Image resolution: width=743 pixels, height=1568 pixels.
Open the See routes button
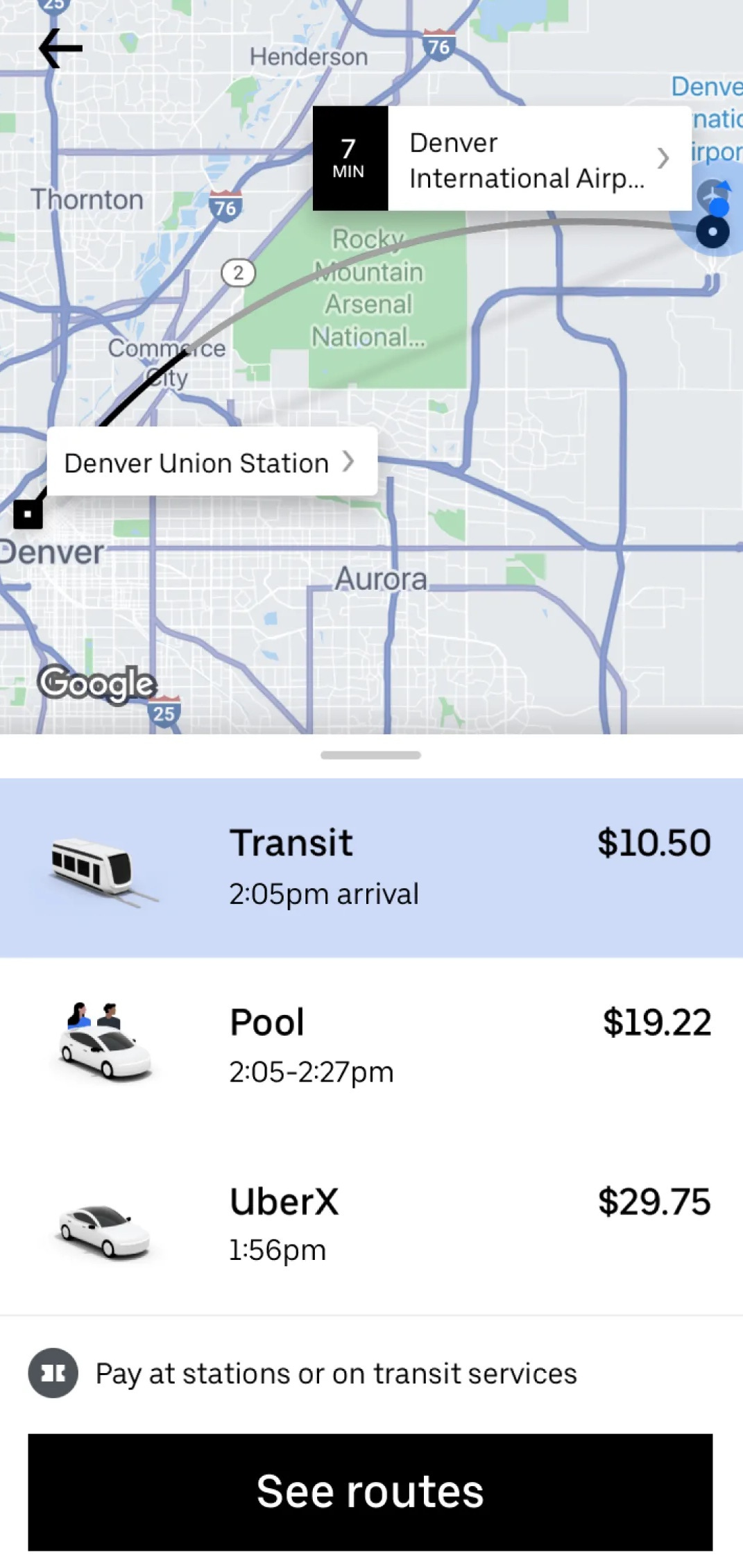(x=370, y=1492)
